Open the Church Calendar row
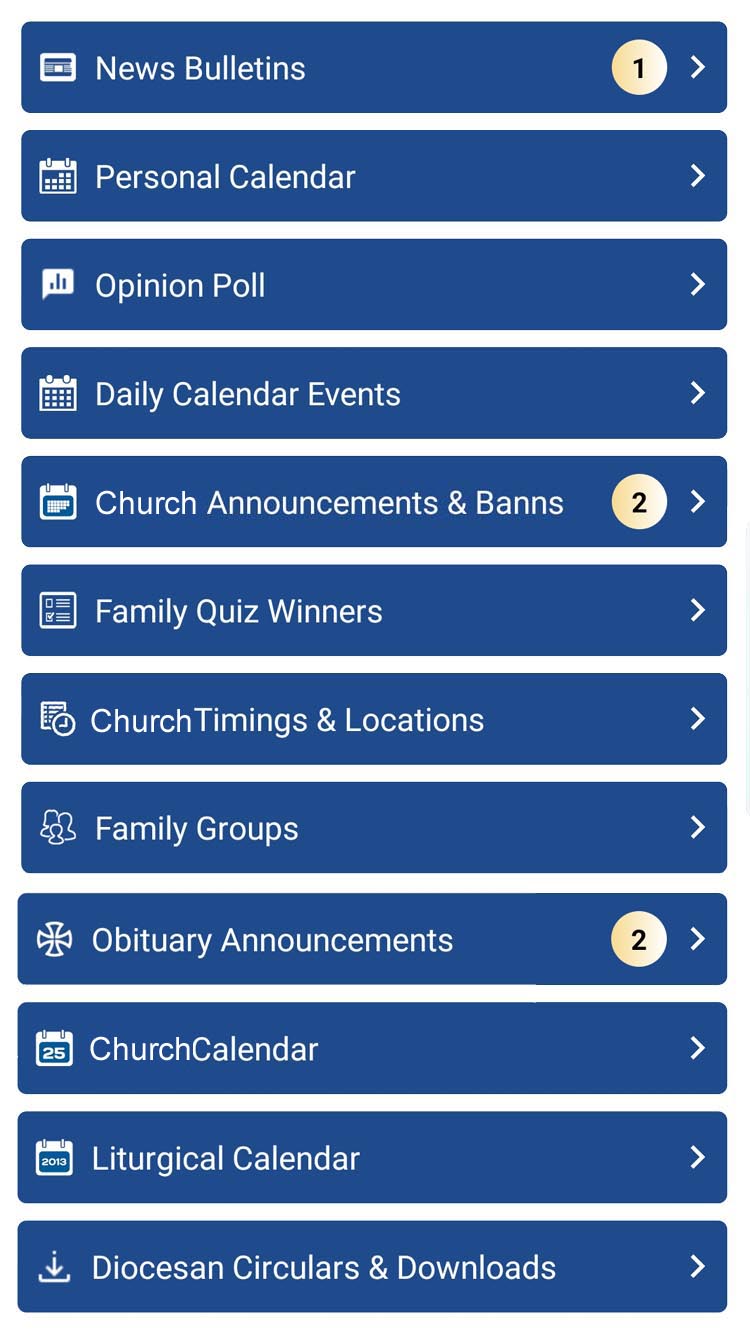The height and width of the screenshot is (1334, 750). tap(373, 1048)
